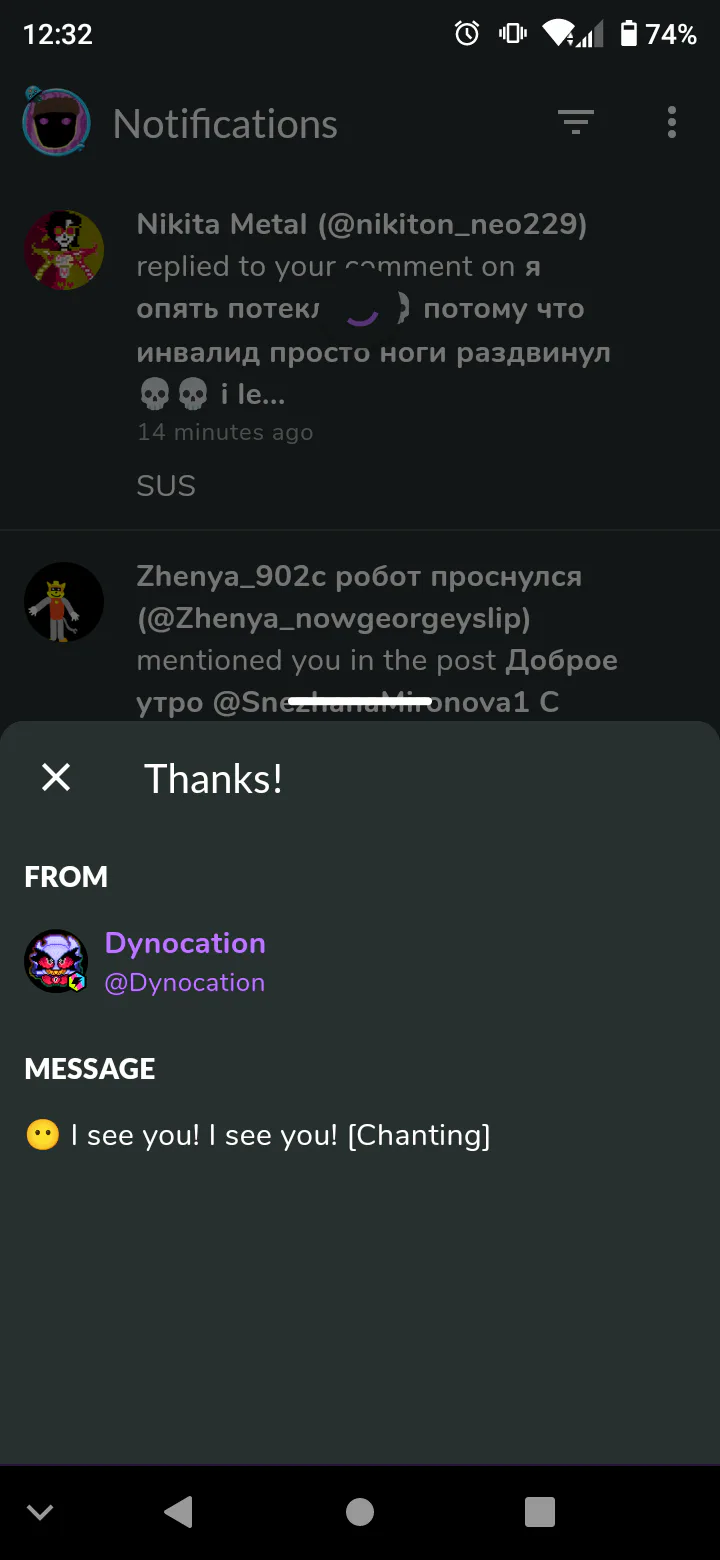Tap the profile avatar beside Notifications

(x=56, y=121)
